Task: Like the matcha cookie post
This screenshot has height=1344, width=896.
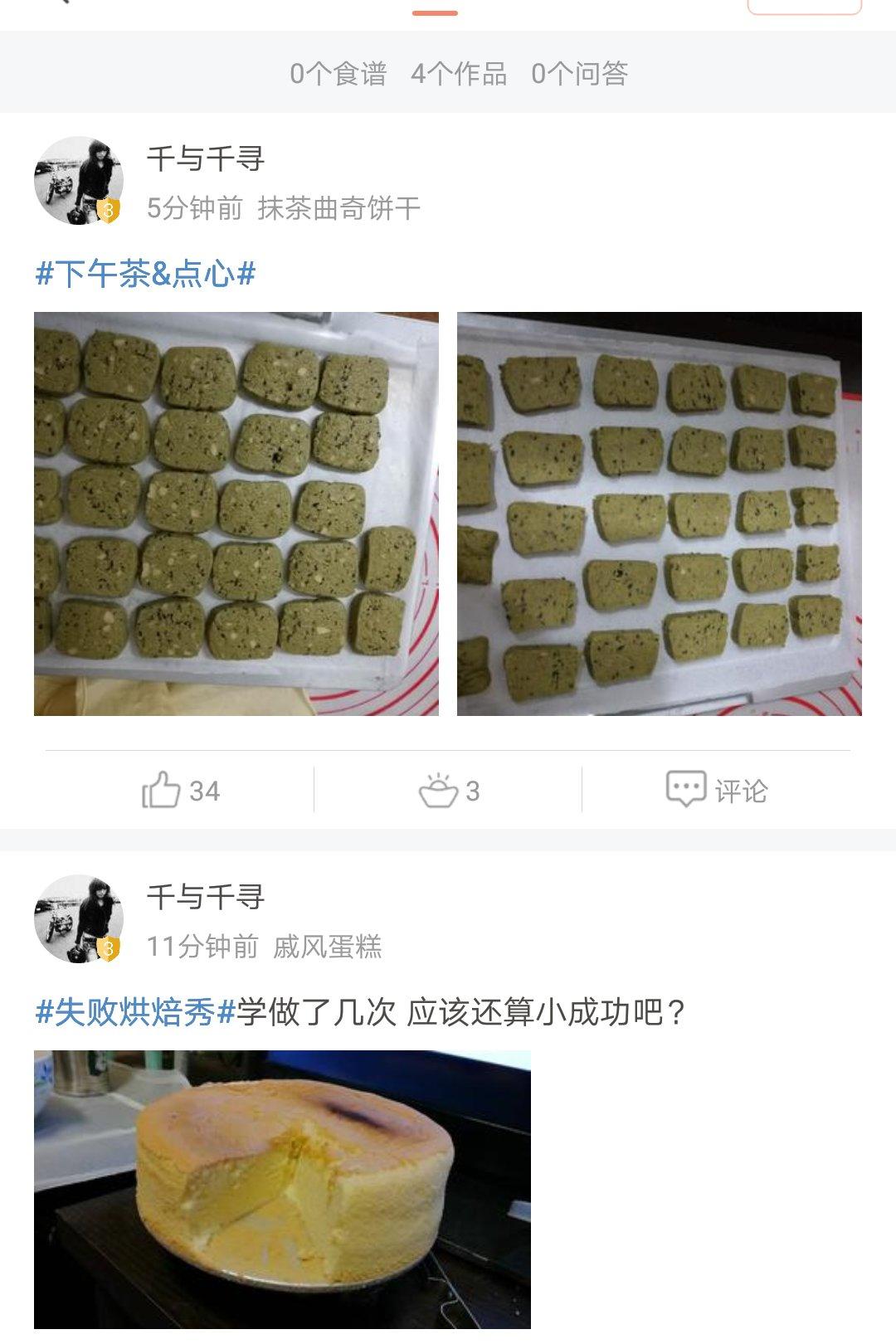Action: click(180, 790)
